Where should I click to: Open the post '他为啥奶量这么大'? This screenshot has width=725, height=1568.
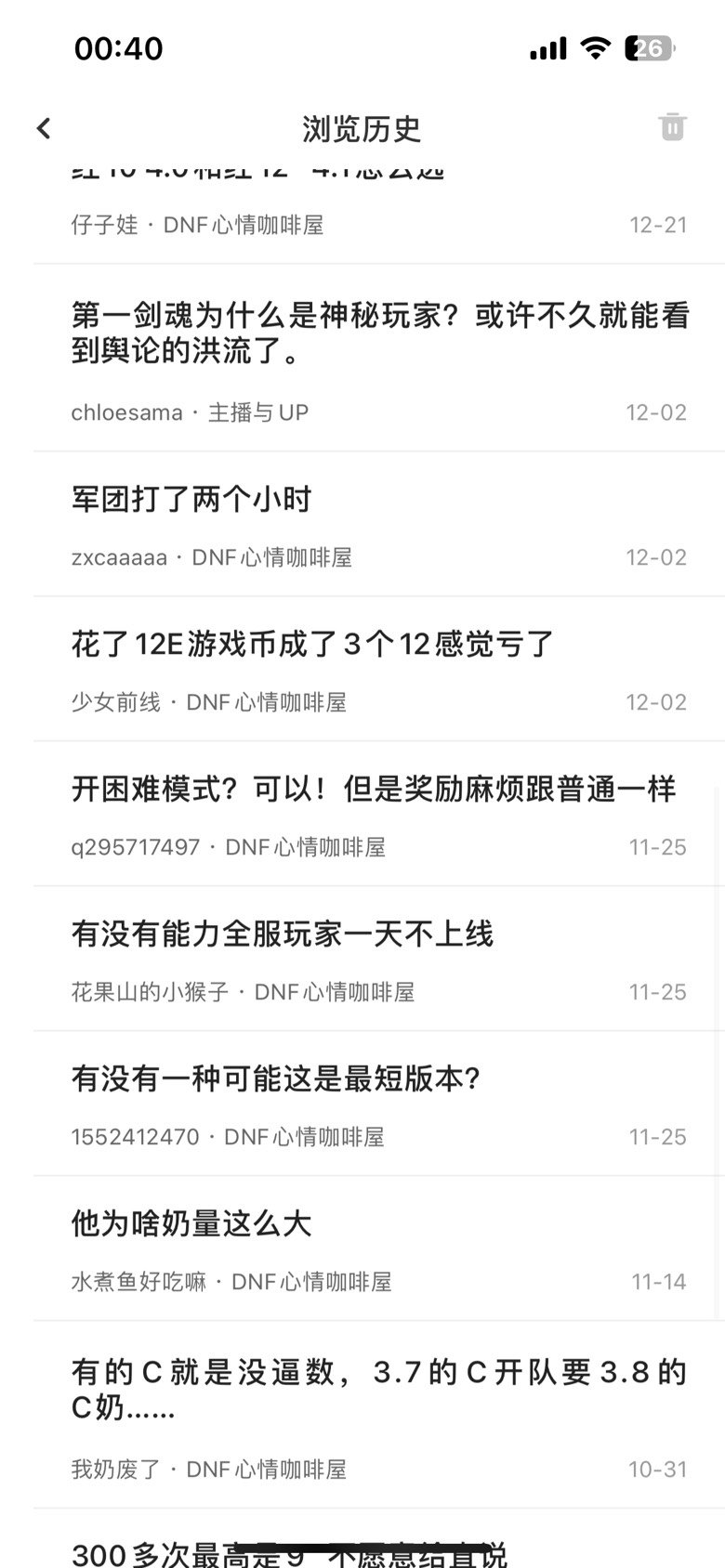[379, 1249]
